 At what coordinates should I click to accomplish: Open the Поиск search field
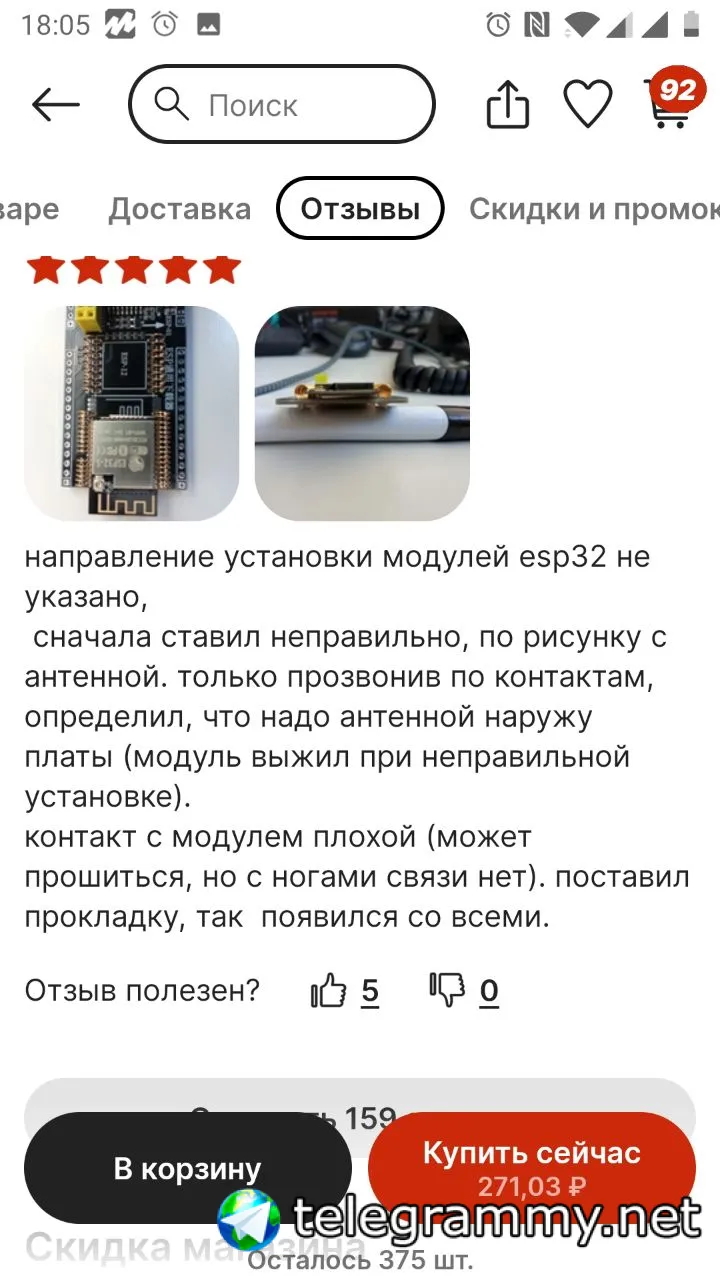click(x=281, y=105)
